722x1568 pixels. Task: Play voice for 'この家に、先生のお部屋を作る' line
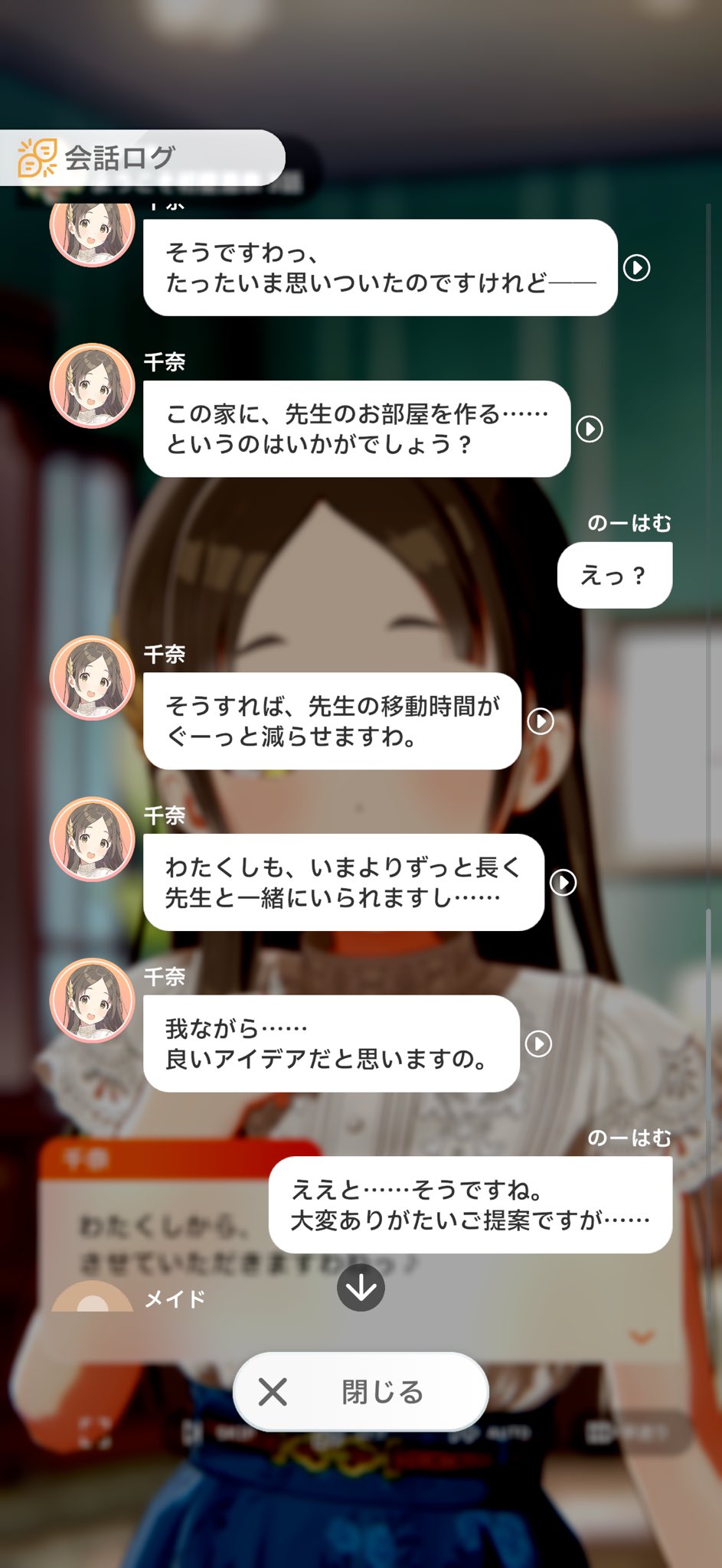(590, 429)
